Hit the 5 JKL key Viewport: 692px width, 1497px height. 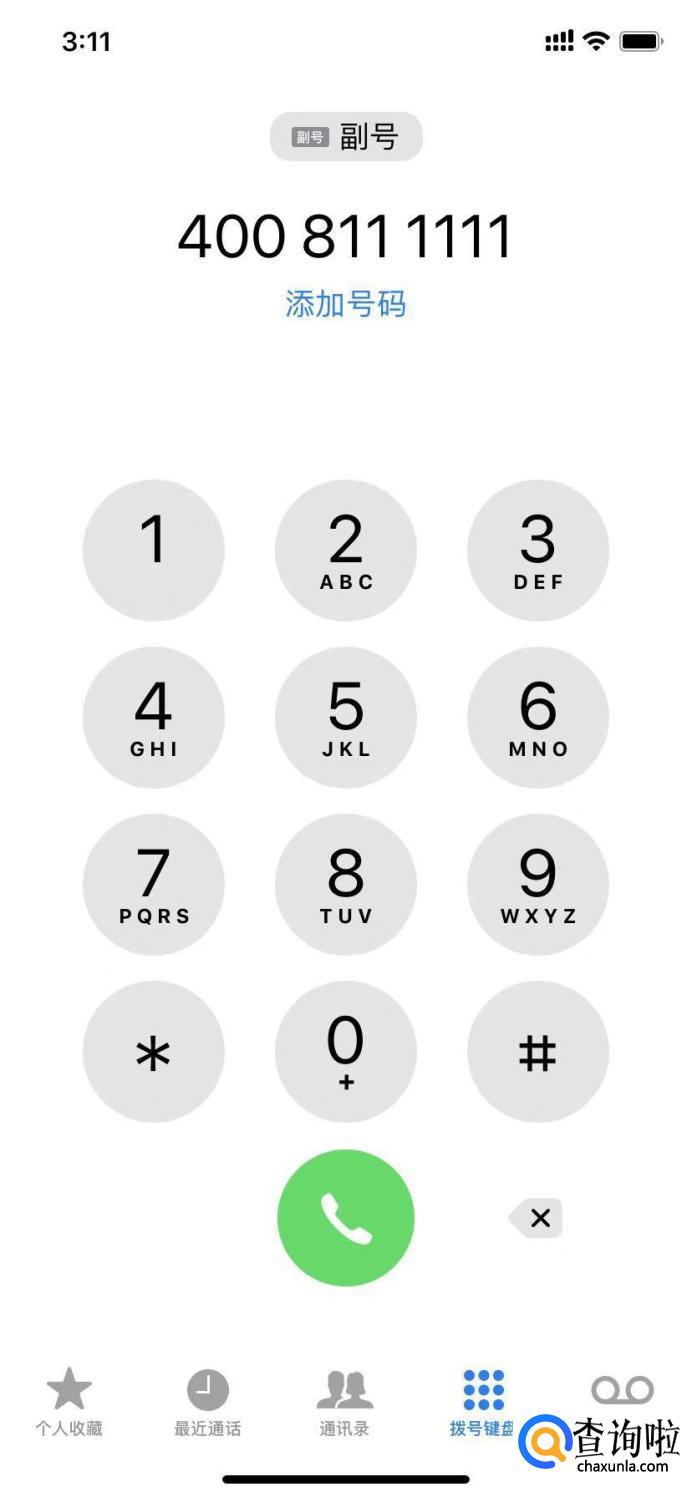[x=346, y=718]
